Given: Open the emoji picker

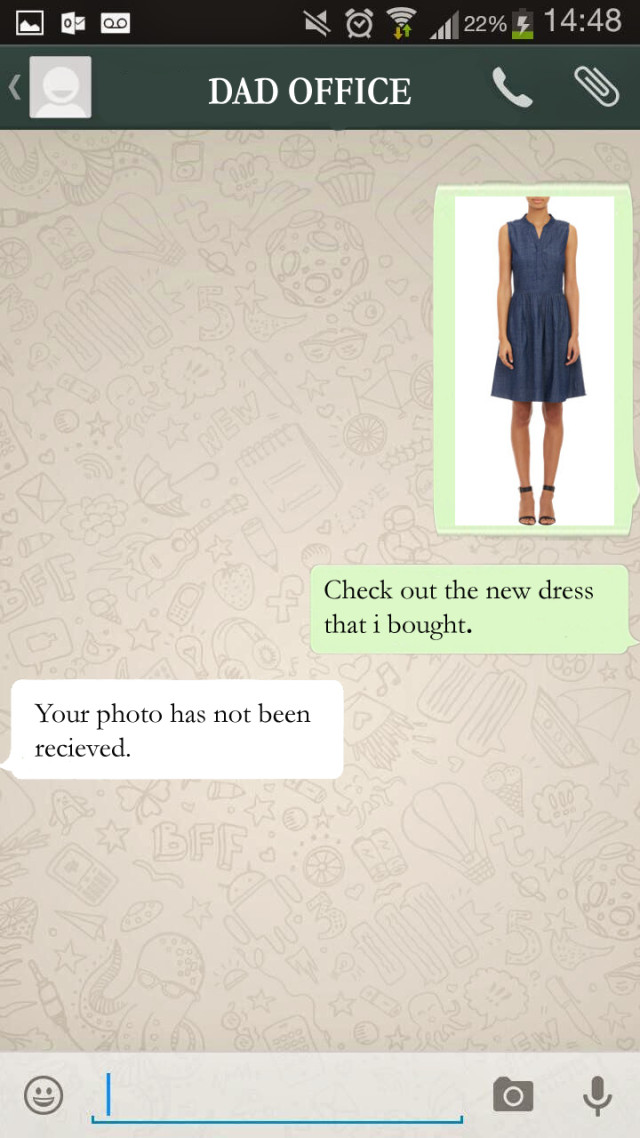Looking at the screenshot, I should pyautogui.click(x=43, y=1095).
